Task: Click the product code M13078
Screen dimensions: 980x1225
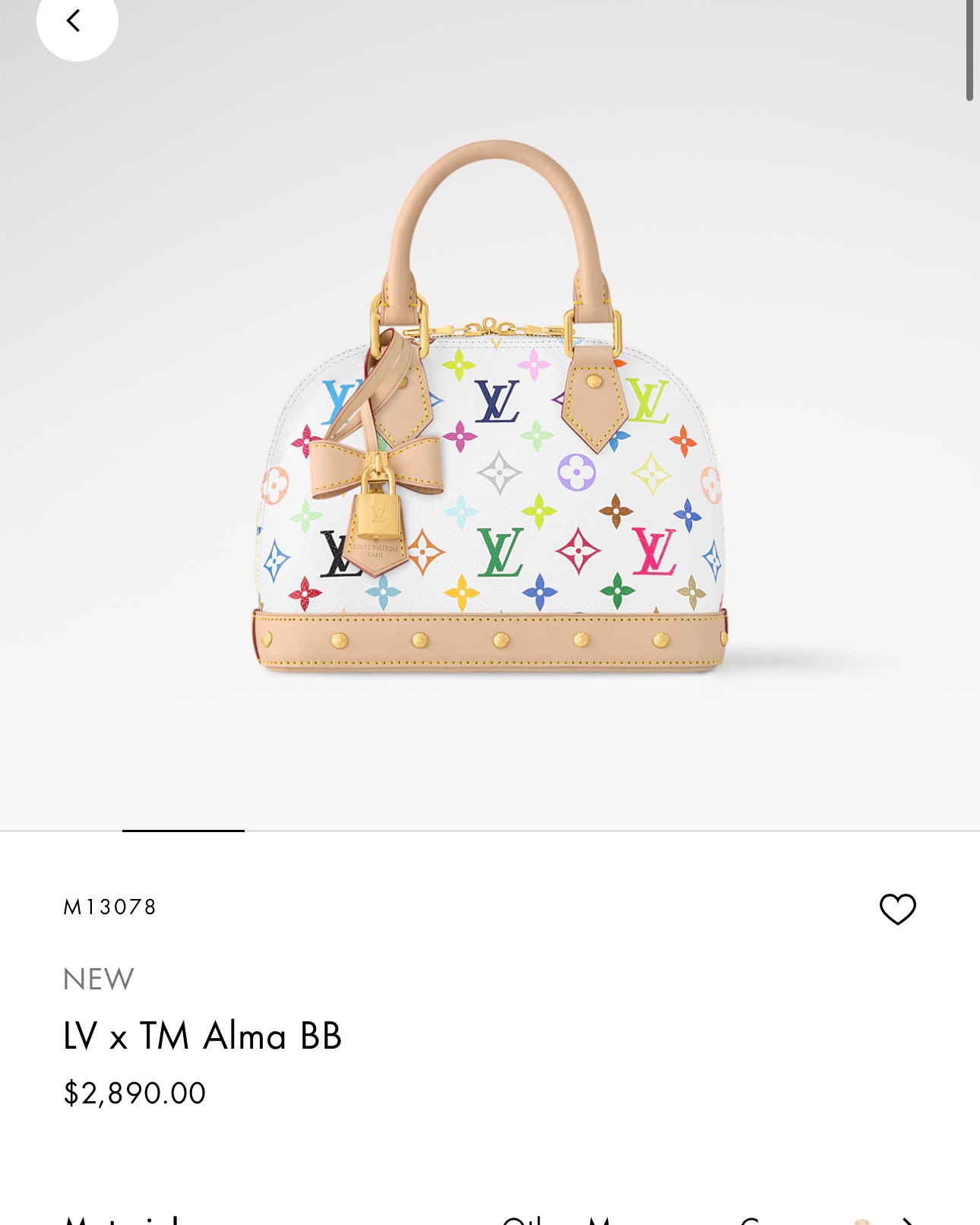Action: click(112, 906)
